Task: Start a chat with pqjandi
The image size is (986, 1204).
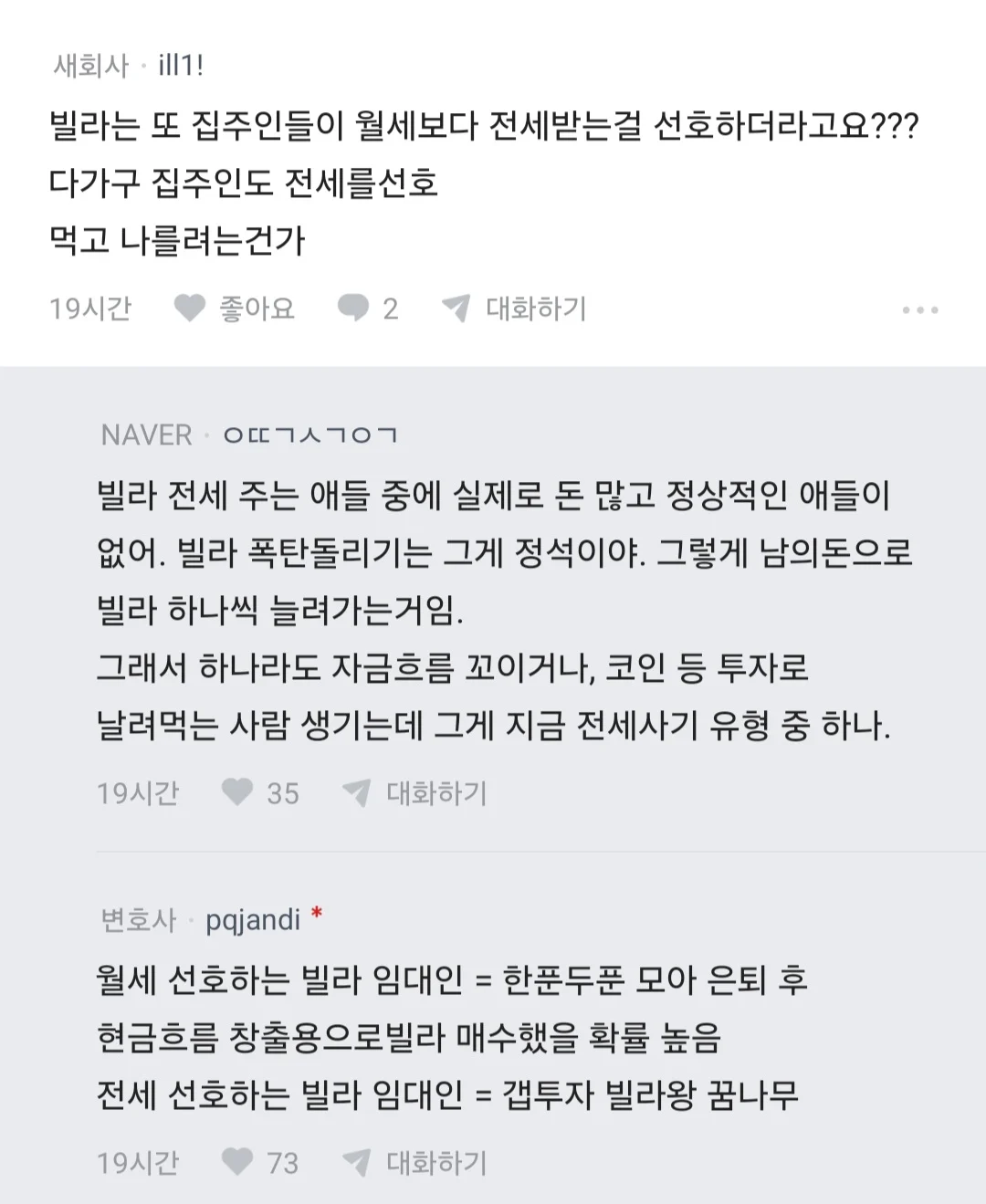Action: coord(415,1162)
